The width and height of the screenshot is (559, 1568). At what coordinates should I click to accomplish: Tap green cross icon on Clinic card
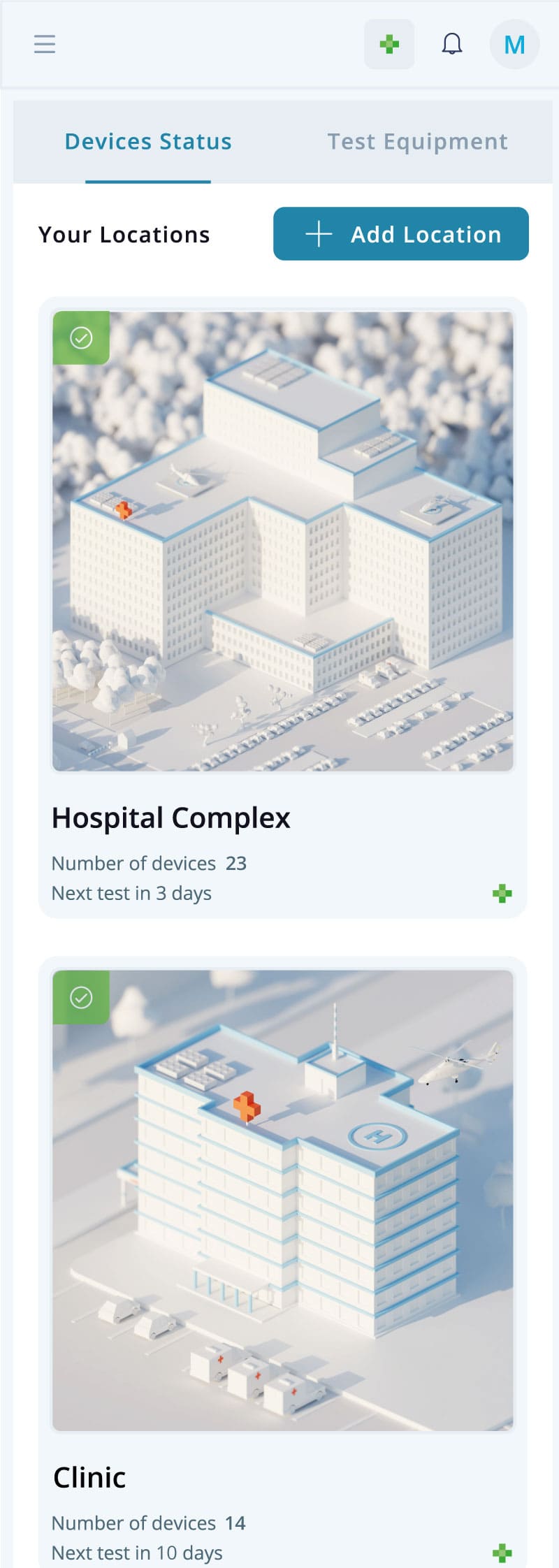click(502, 1553)
